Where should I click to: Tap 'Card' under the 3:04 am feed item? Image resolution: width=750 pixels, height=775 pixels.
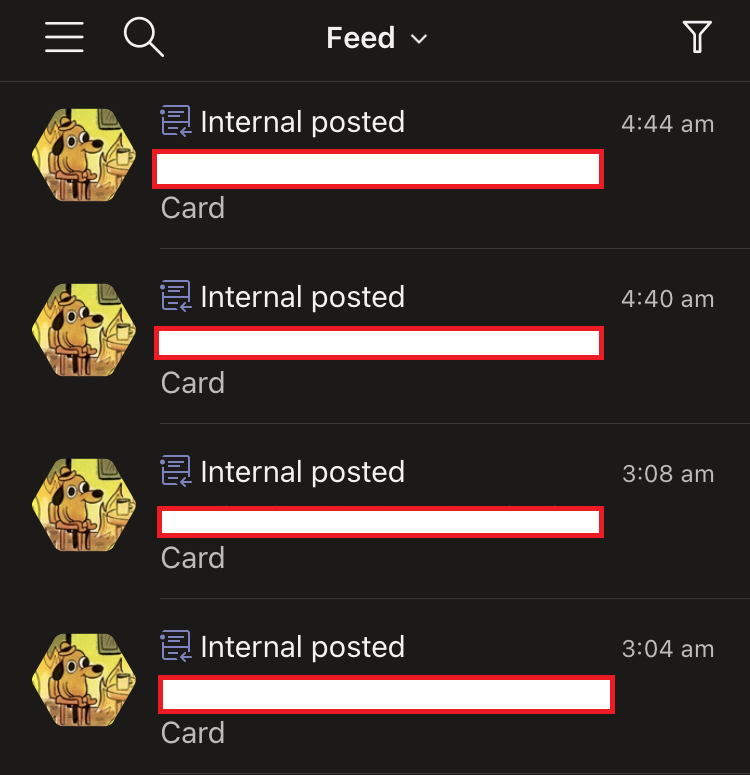point(192,732)
